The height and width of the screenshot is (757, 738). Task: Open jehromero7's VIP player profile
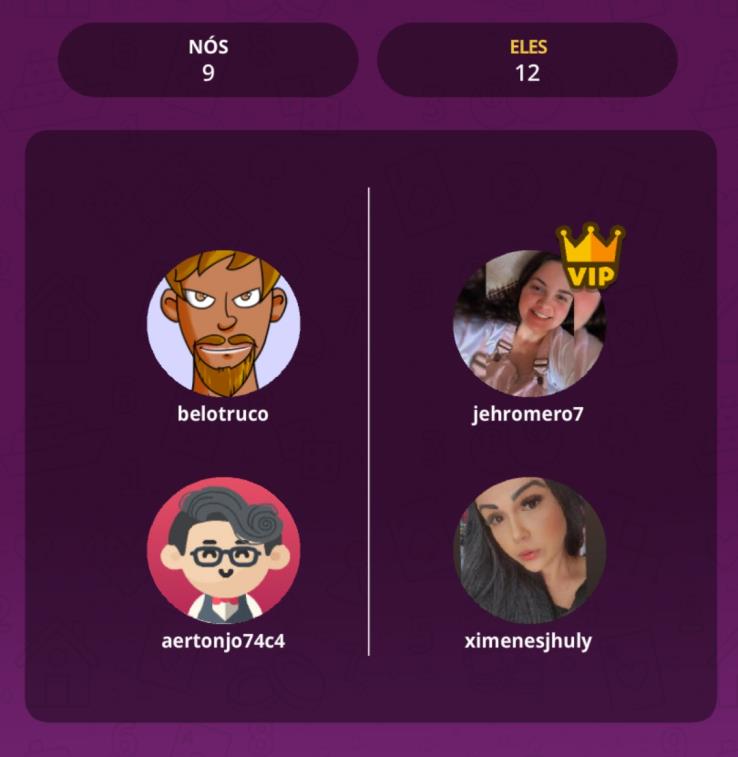(528, 324)
